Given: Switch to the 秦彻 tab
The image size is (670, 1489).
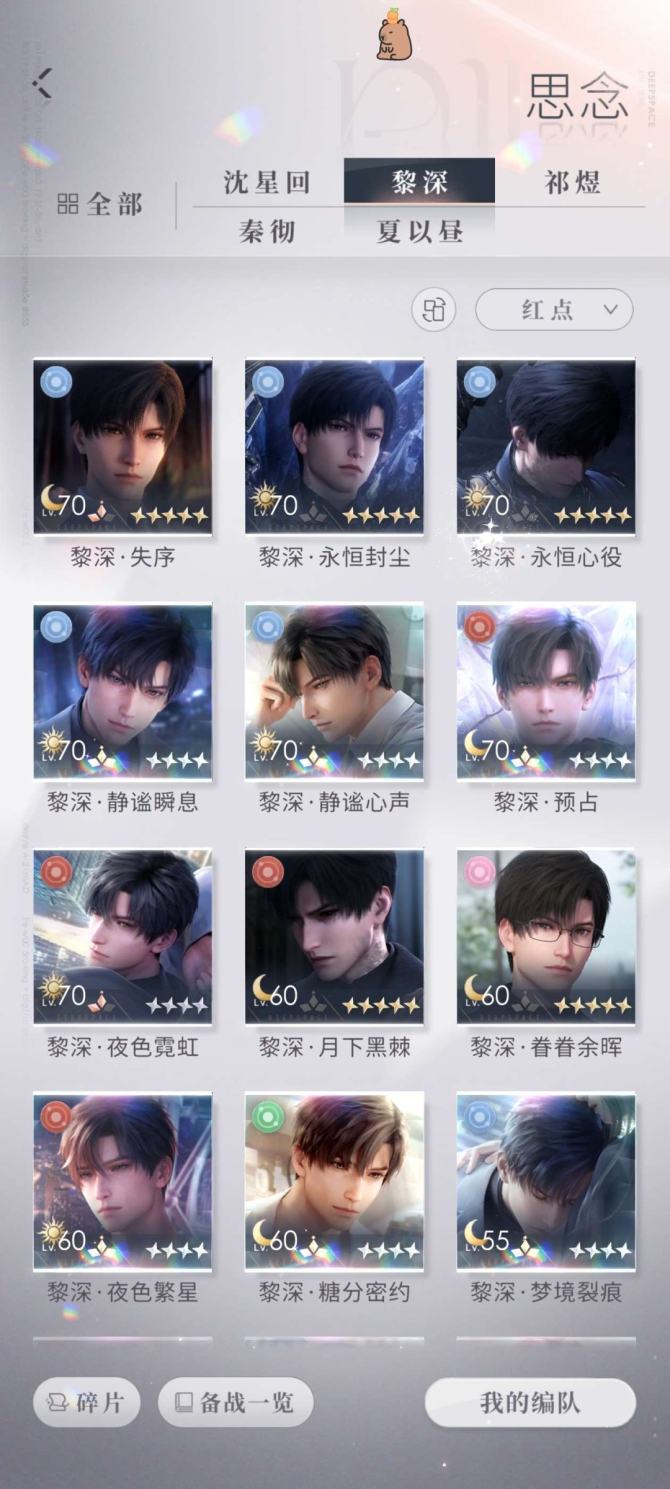Looking at the screenshot, I should [266, 232].
